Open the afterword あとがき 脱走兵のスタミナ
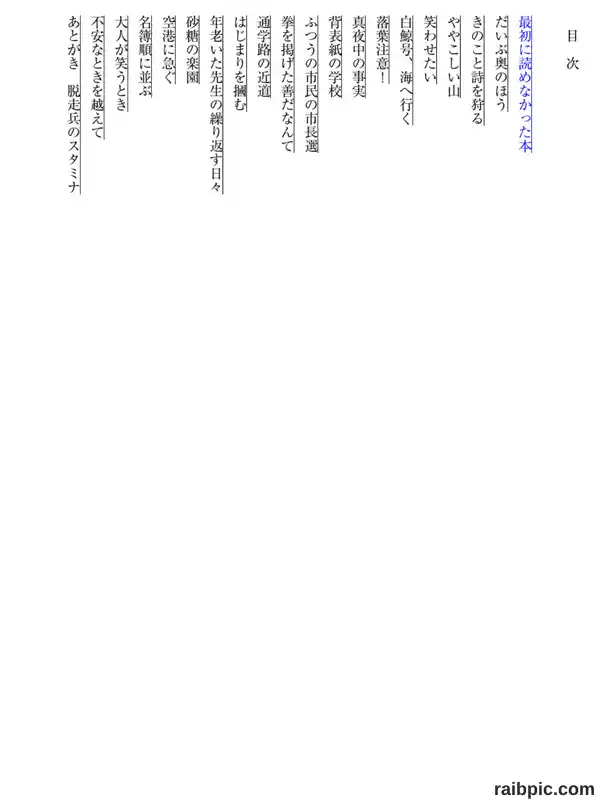 click(73, 105)
